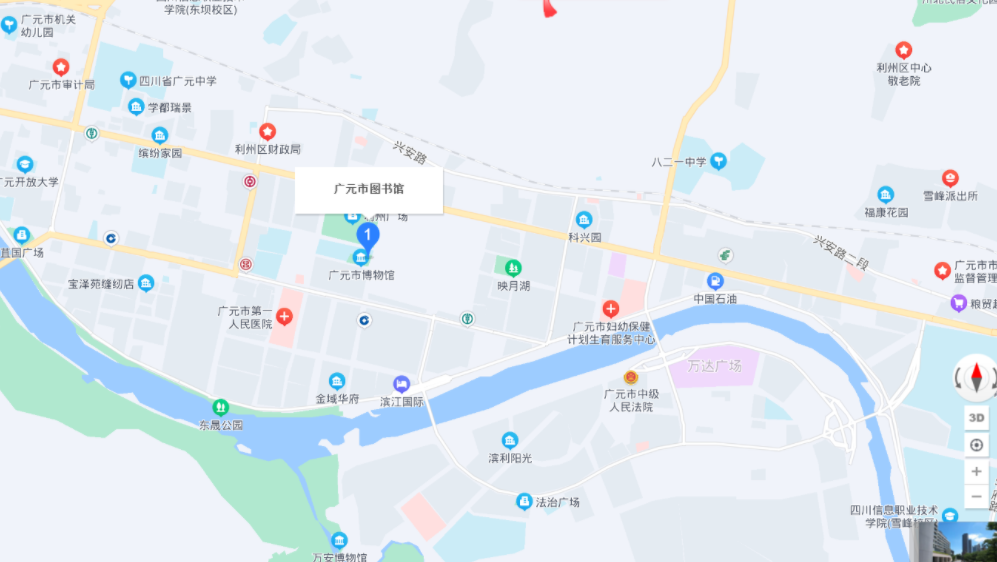Tap the 映月湖 park marker
The height and width of the screenshot is (562, 997).
(513, 268)
